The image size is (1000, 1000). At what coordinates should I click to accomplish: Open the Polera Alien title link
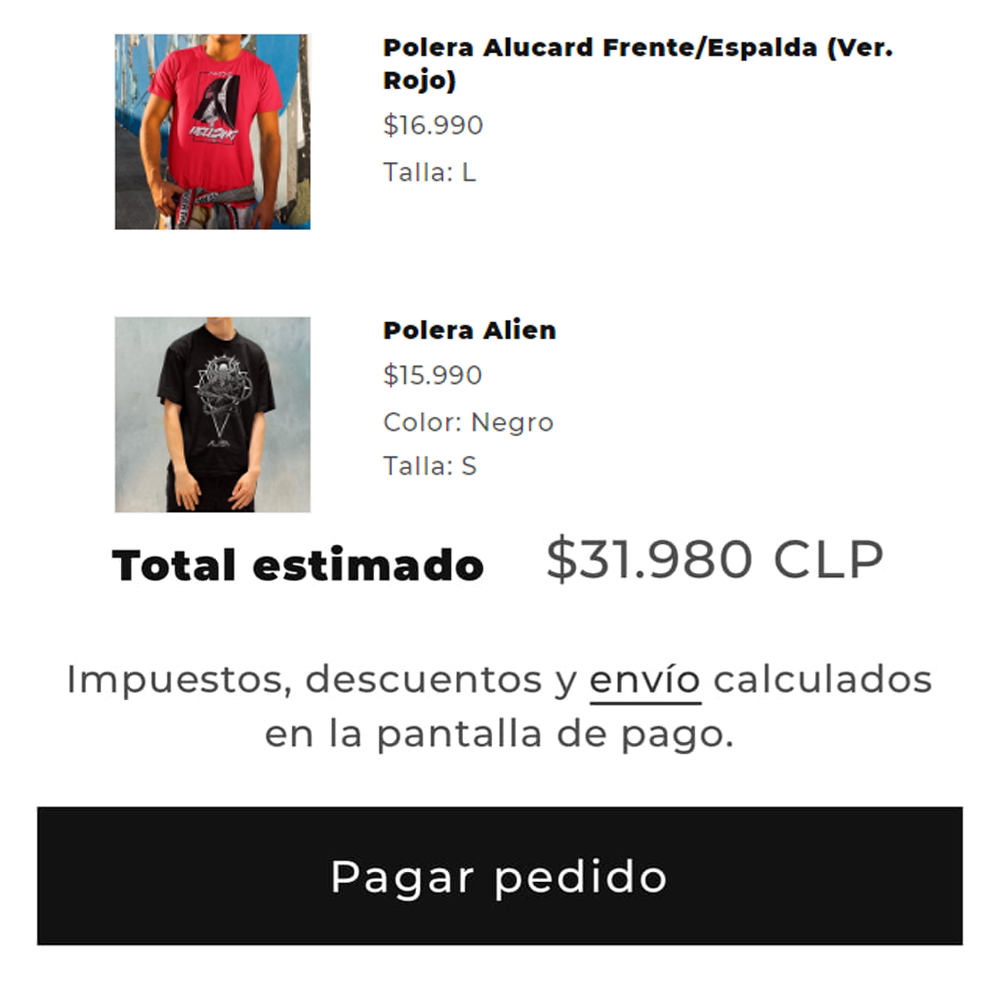(x=469, y=330)
